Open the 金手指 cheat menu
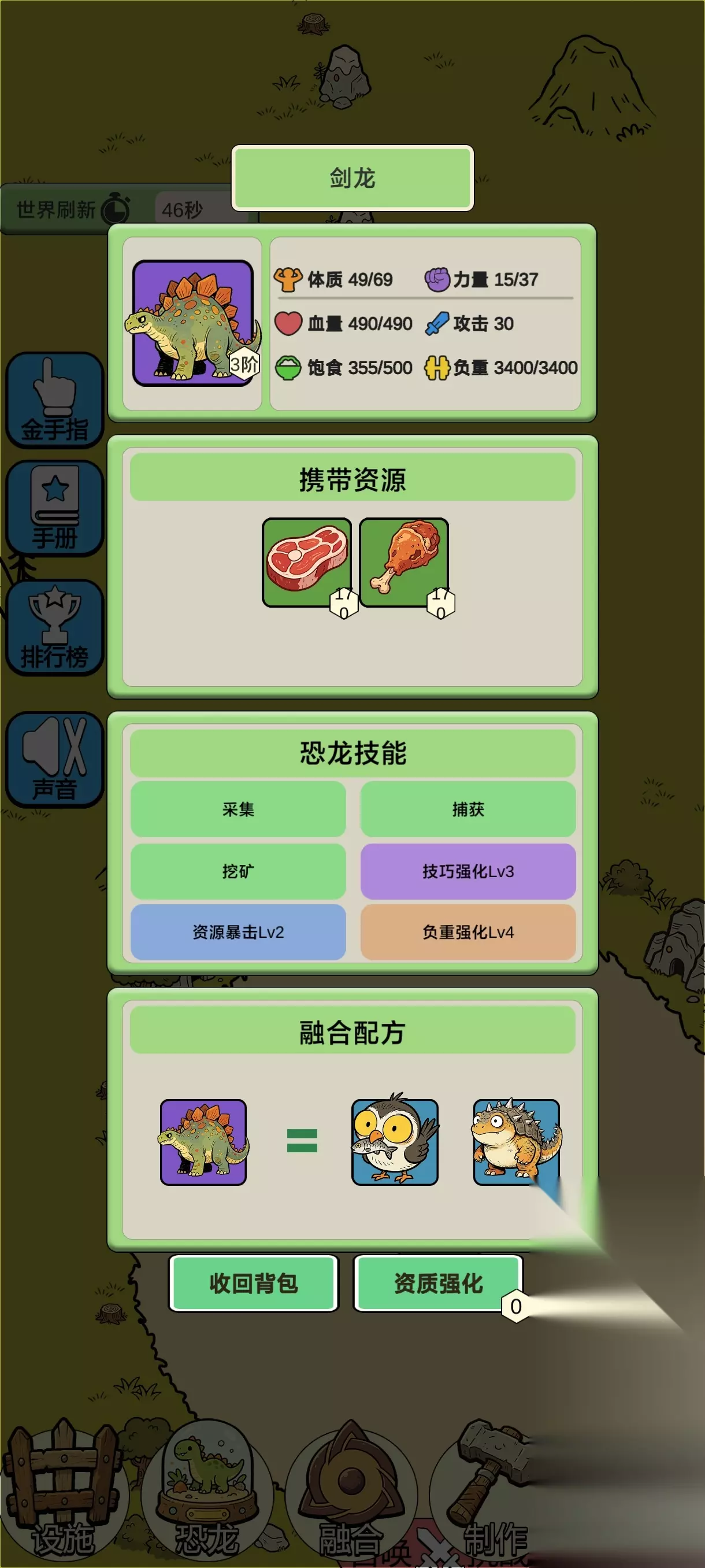Screen dimensions: 705x1568 55,400
